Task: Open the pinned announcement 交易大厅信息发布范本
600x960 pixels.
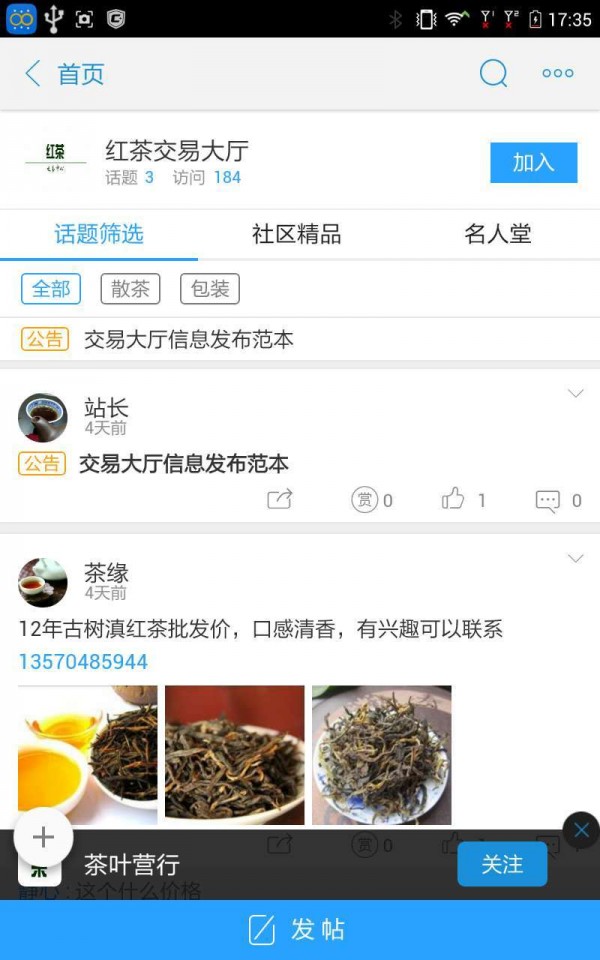Action: [188, 340]
